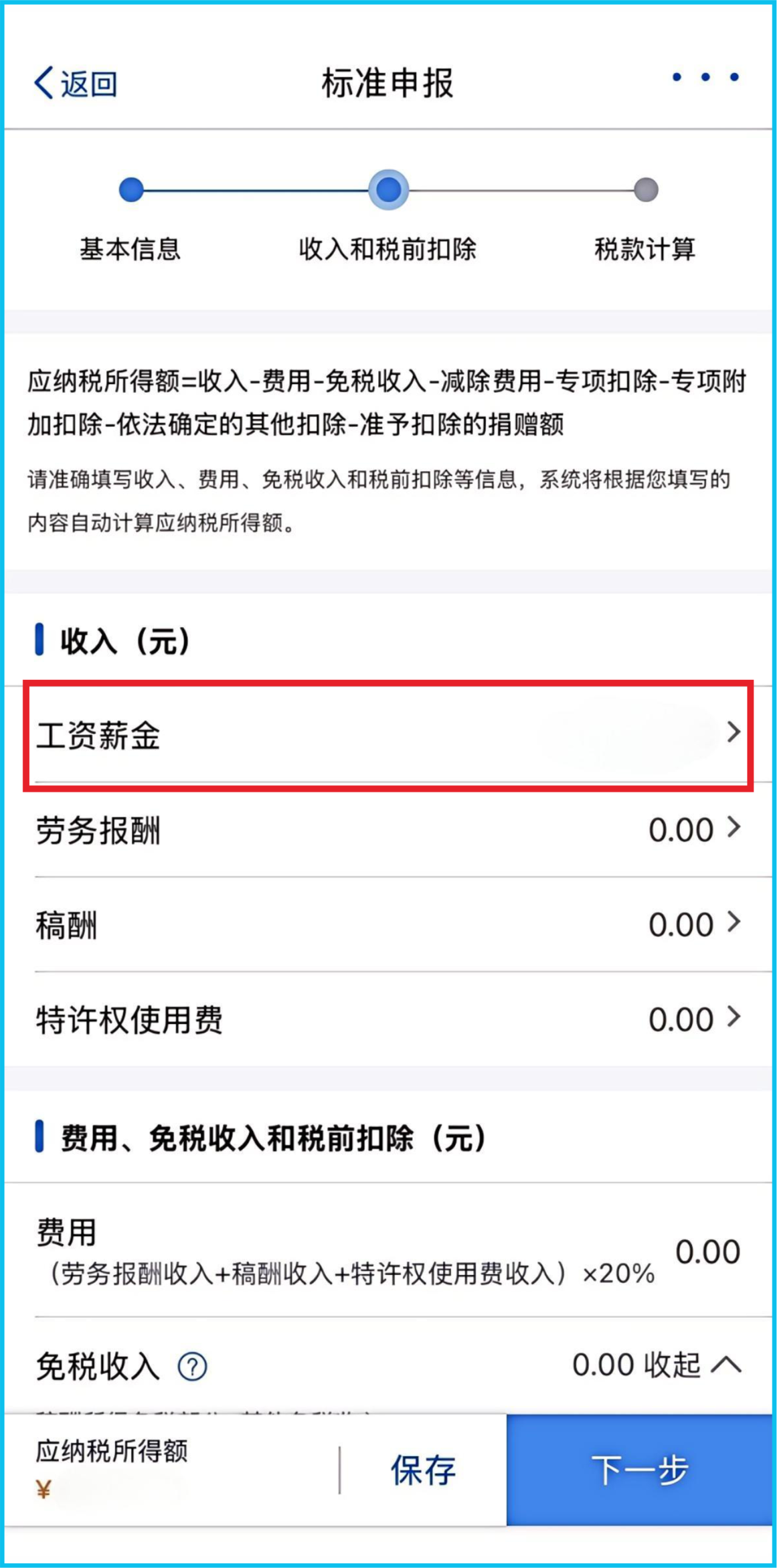The width and height of the screenshot is (777, 1568).
Task: Continue with the 下一步 button
Action: 639,1470
